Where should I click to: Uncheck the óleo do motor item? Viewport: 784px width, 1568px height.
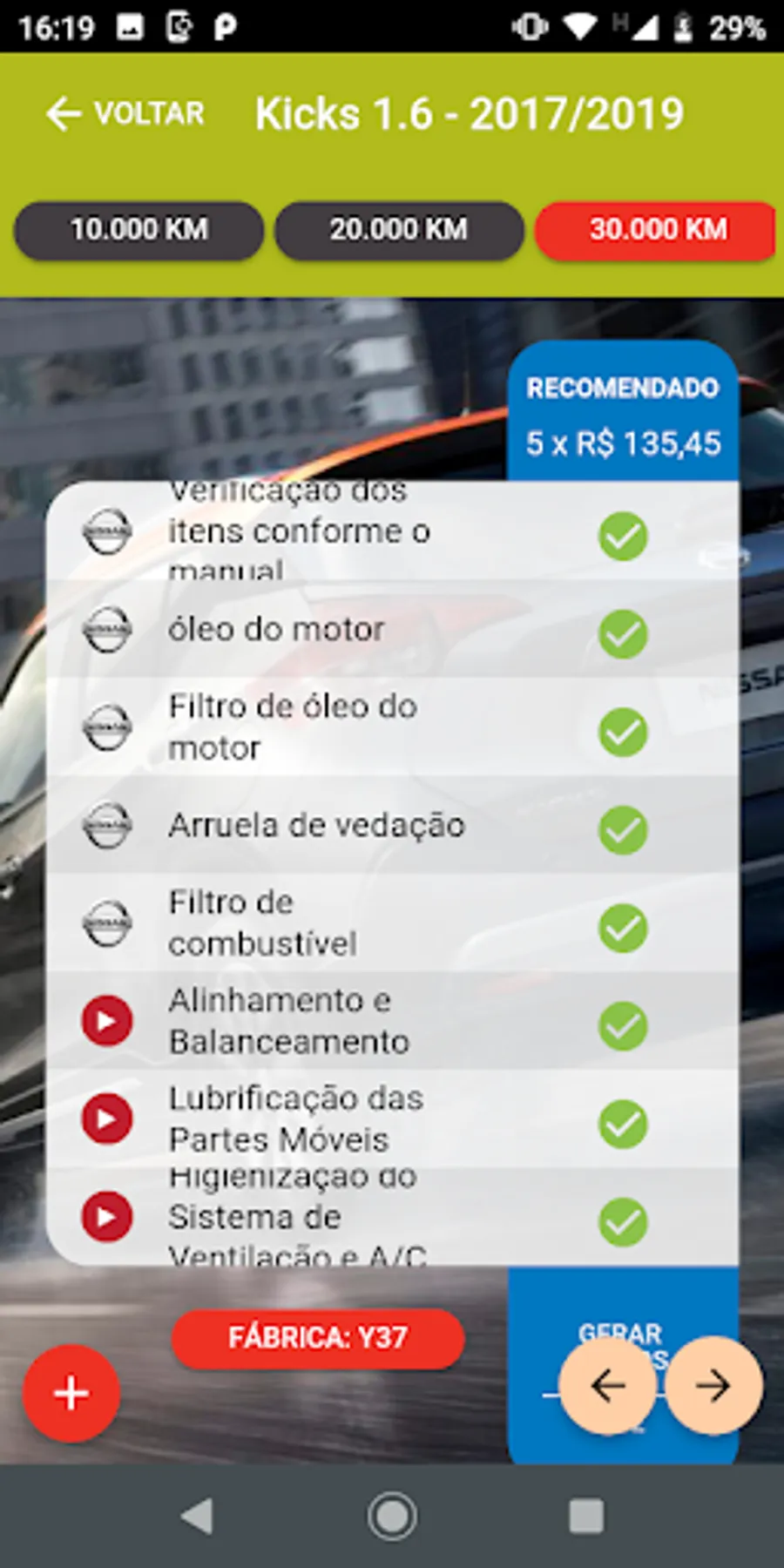[623, 634]
